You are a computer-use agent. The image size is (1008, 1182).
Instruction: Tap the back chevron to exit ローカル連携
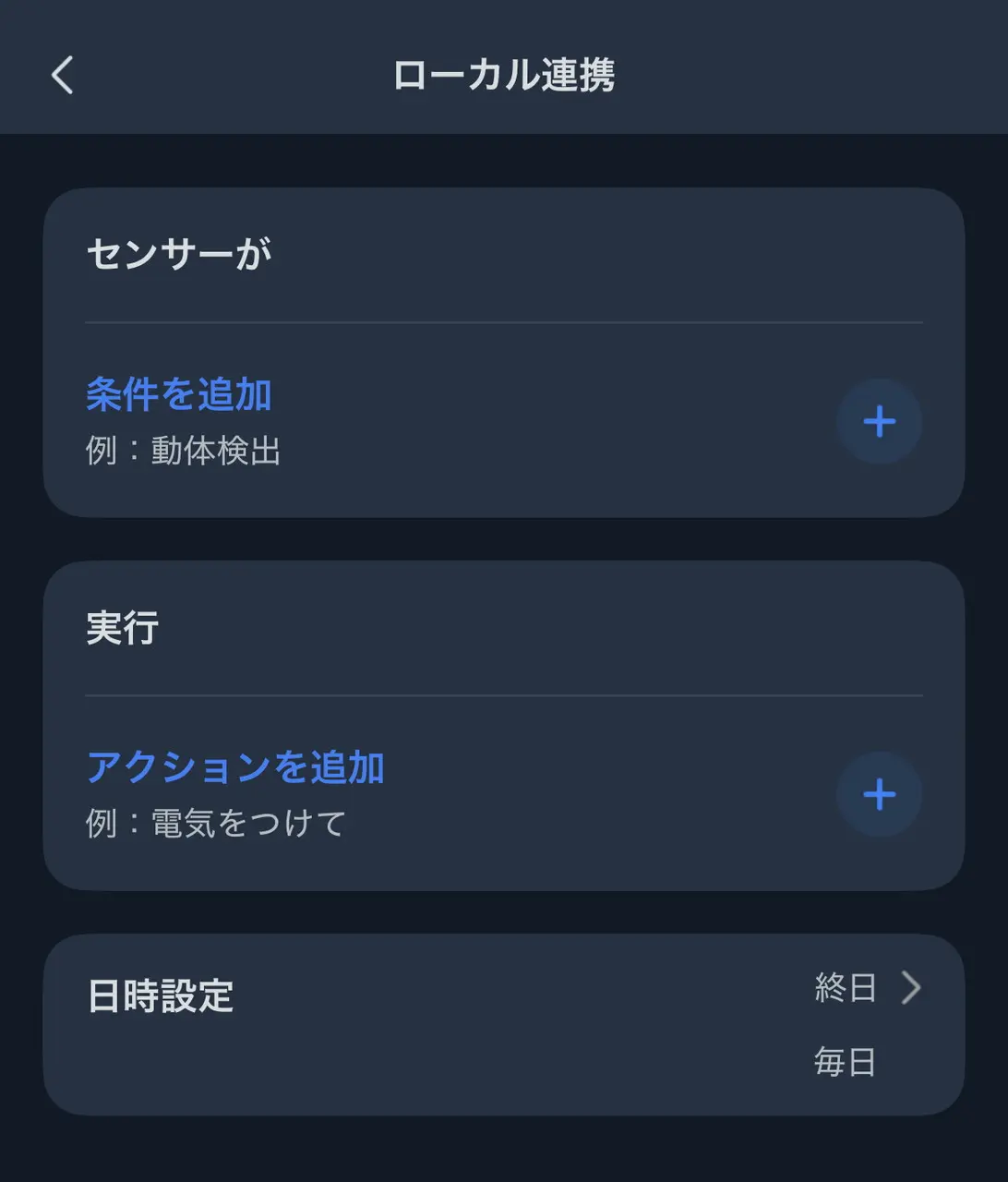[x=61, y=77]
